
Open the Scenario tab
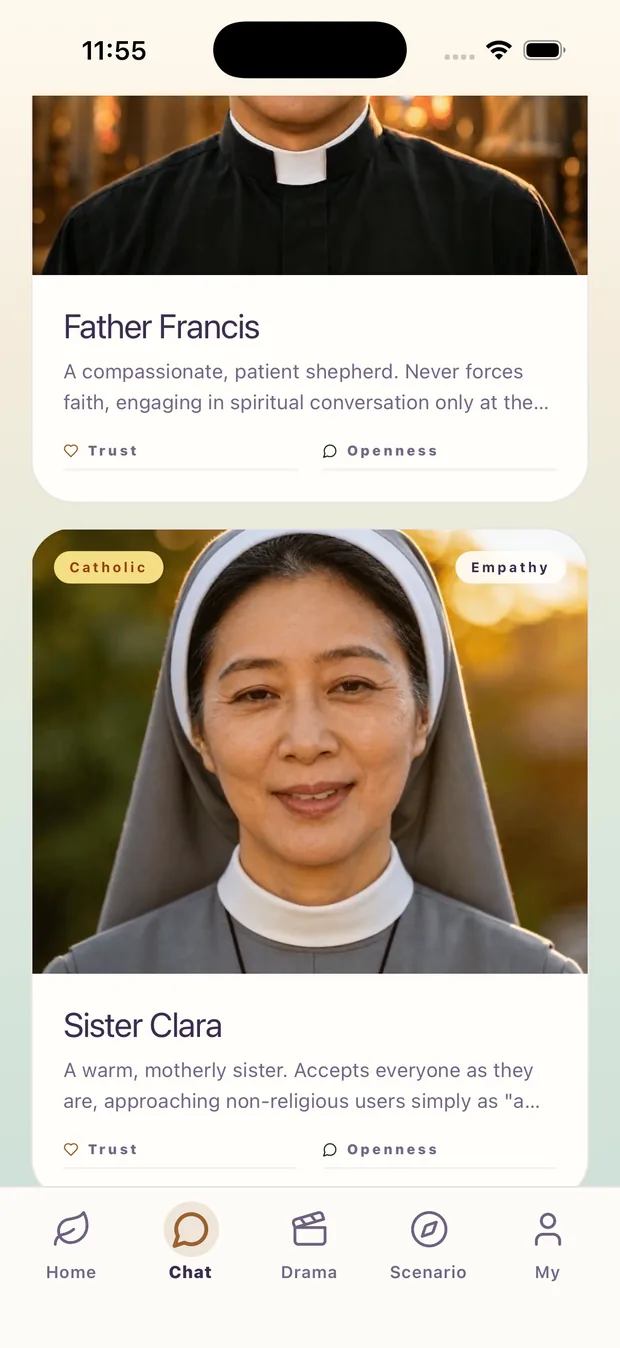tap(428, 1244)
